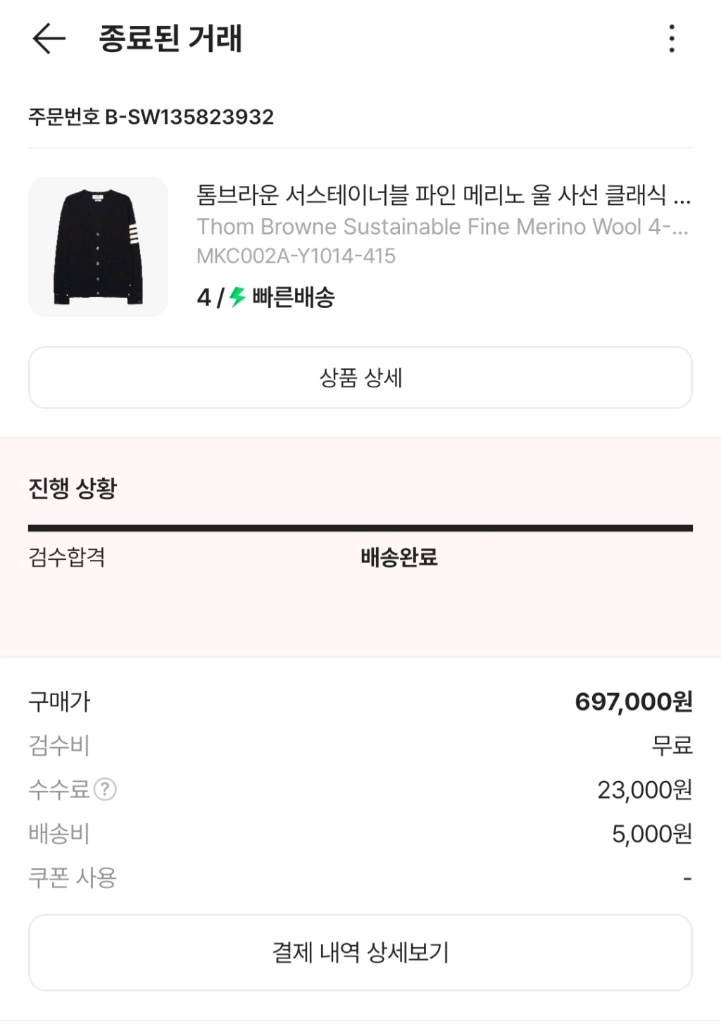The image size is (721, 1024).
Task: Open 결제 내역 상세보기
Action: (x=360, y=952)
